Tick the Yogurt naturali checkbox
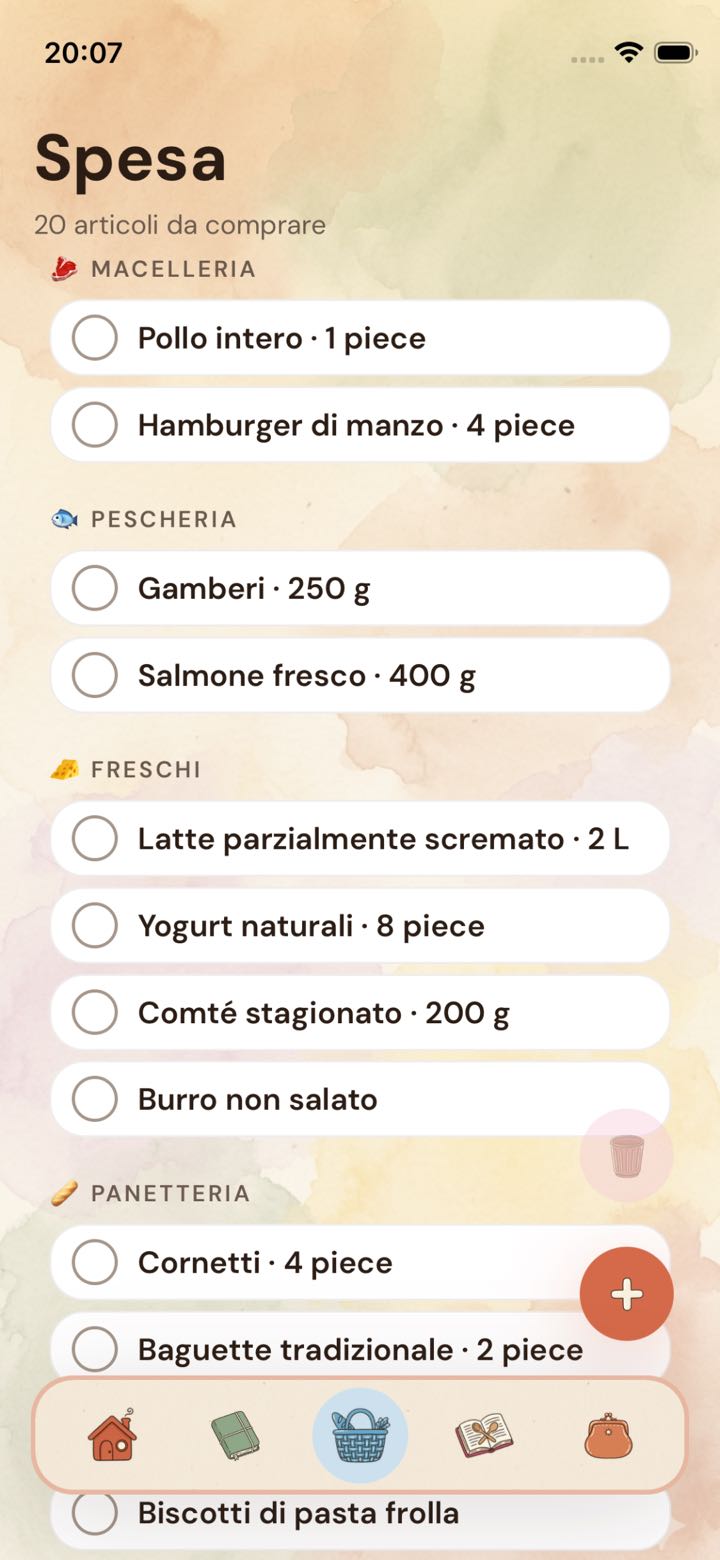Screen dimensions: 720x1560 tap(95, 925)
